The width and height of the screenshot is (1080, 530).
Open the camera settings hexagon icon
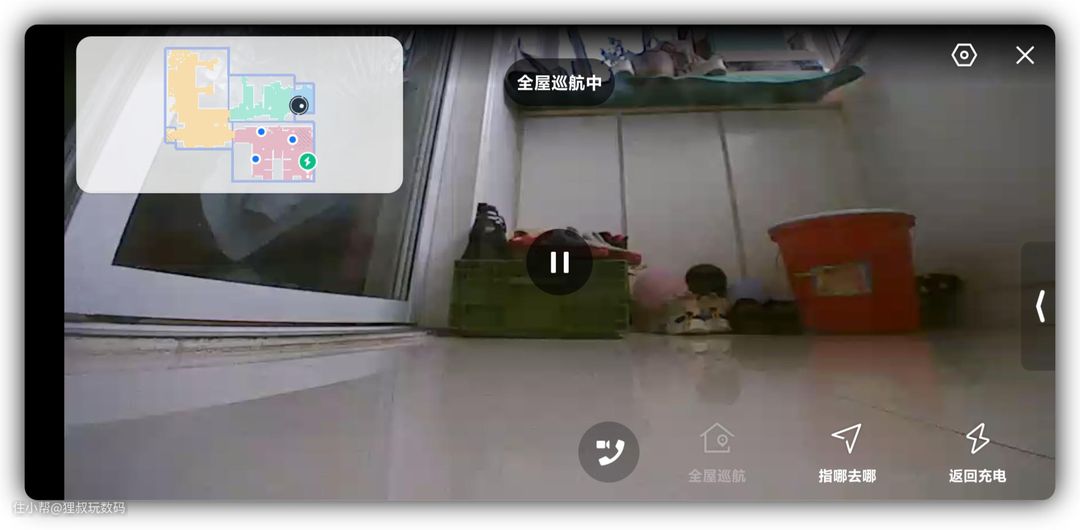(964, 55)
